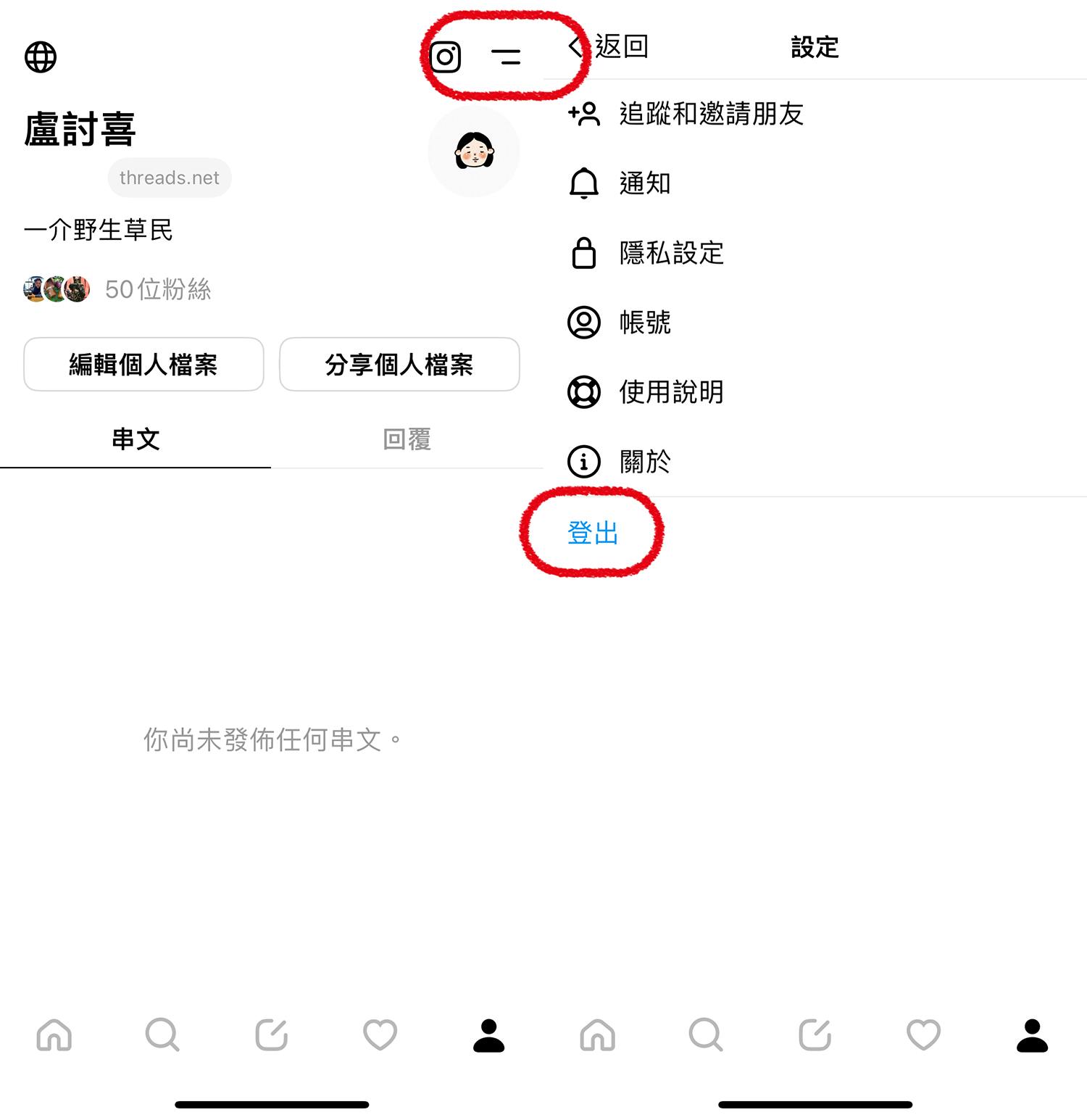Open 追蹤和邀請朋友
The height and width of the screenshot is (1120, 1087).
(x=711, y=114)
